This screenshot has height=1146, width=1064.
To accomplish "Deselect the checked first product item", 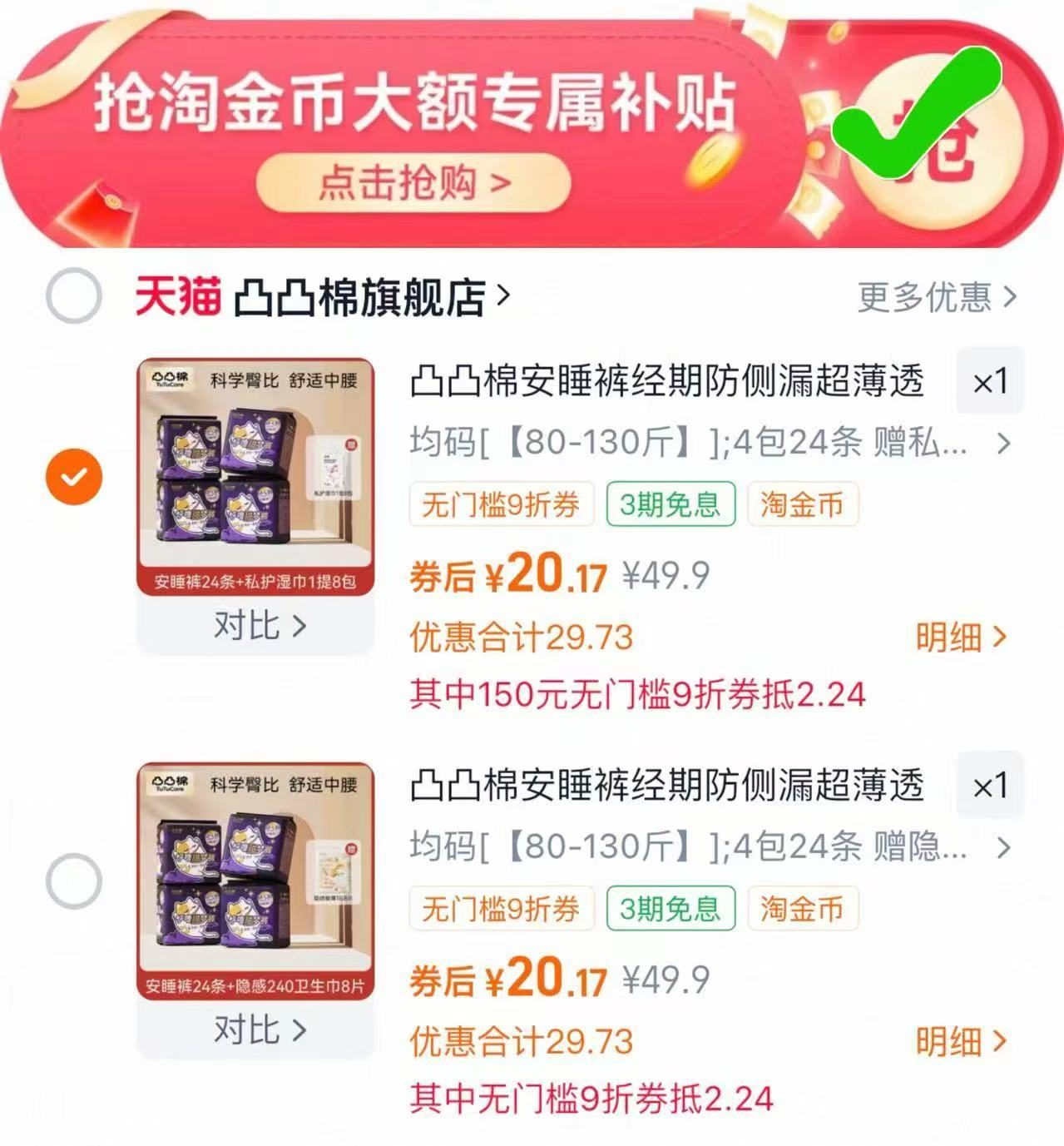I will point(74,475).
